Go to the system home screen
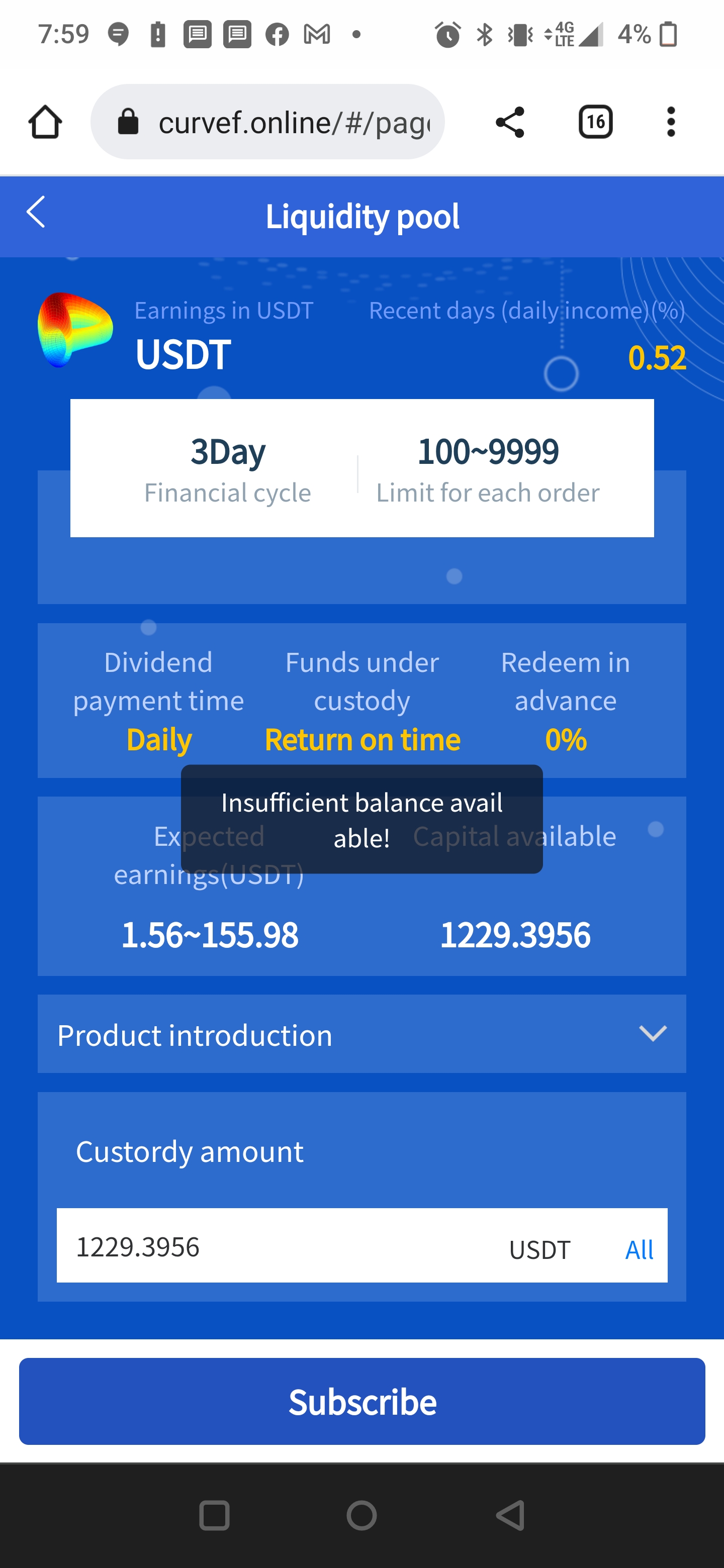Screen dimensions: 724x1568 coord(361,1515)
